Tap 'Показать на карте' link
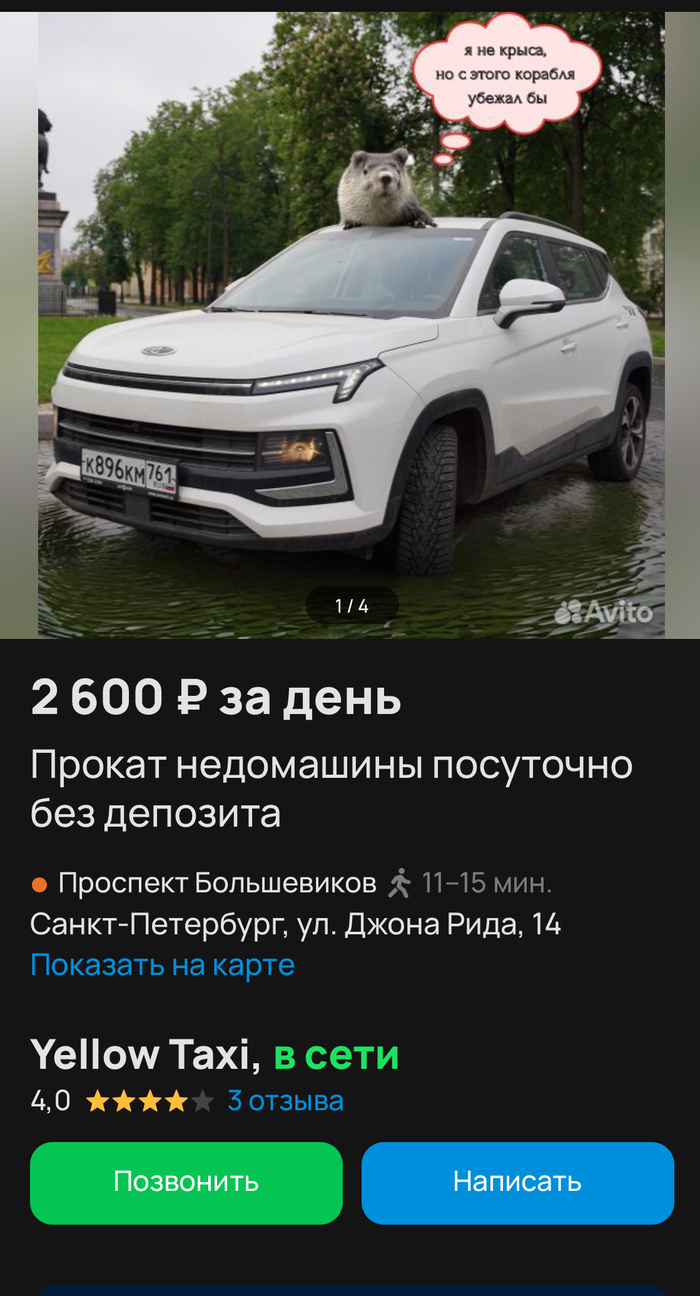 [162, 965]
